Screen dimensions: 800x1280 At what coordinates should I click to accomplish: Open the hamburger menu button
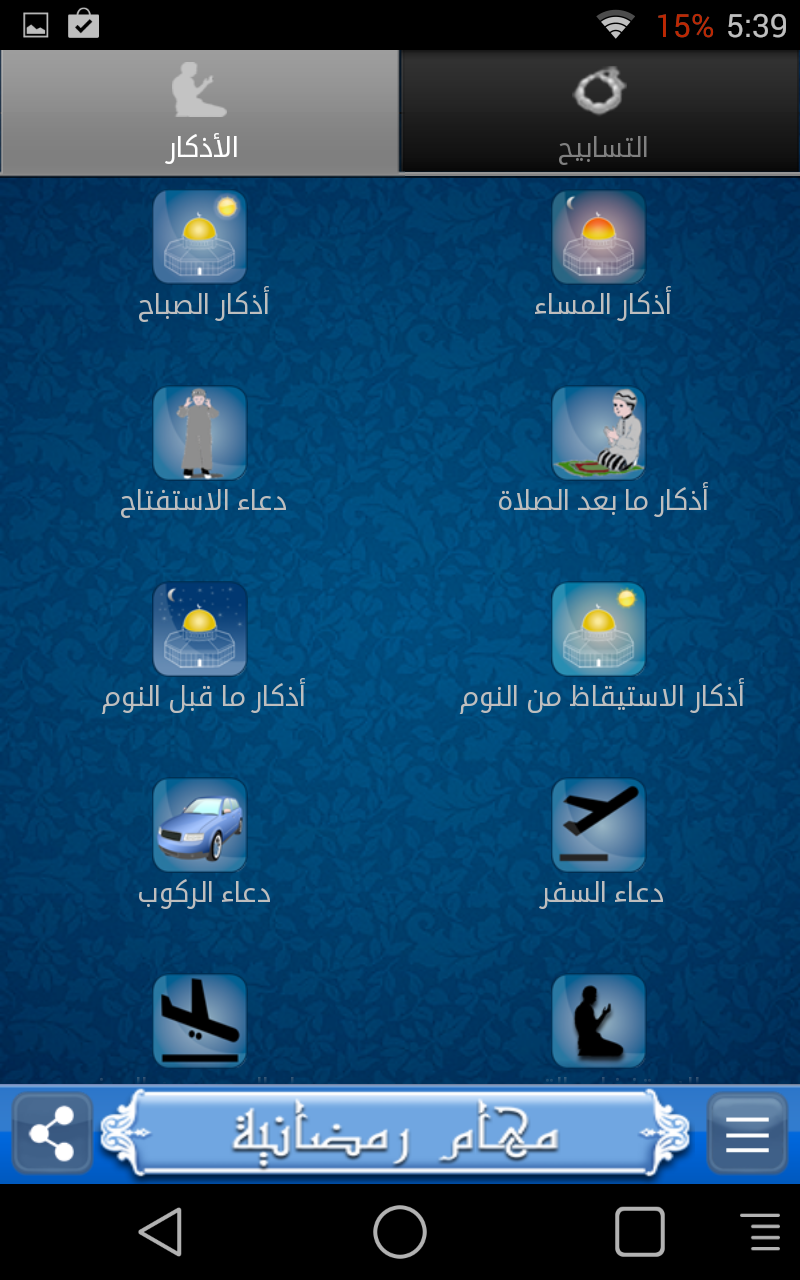[x=747, y=1133]
